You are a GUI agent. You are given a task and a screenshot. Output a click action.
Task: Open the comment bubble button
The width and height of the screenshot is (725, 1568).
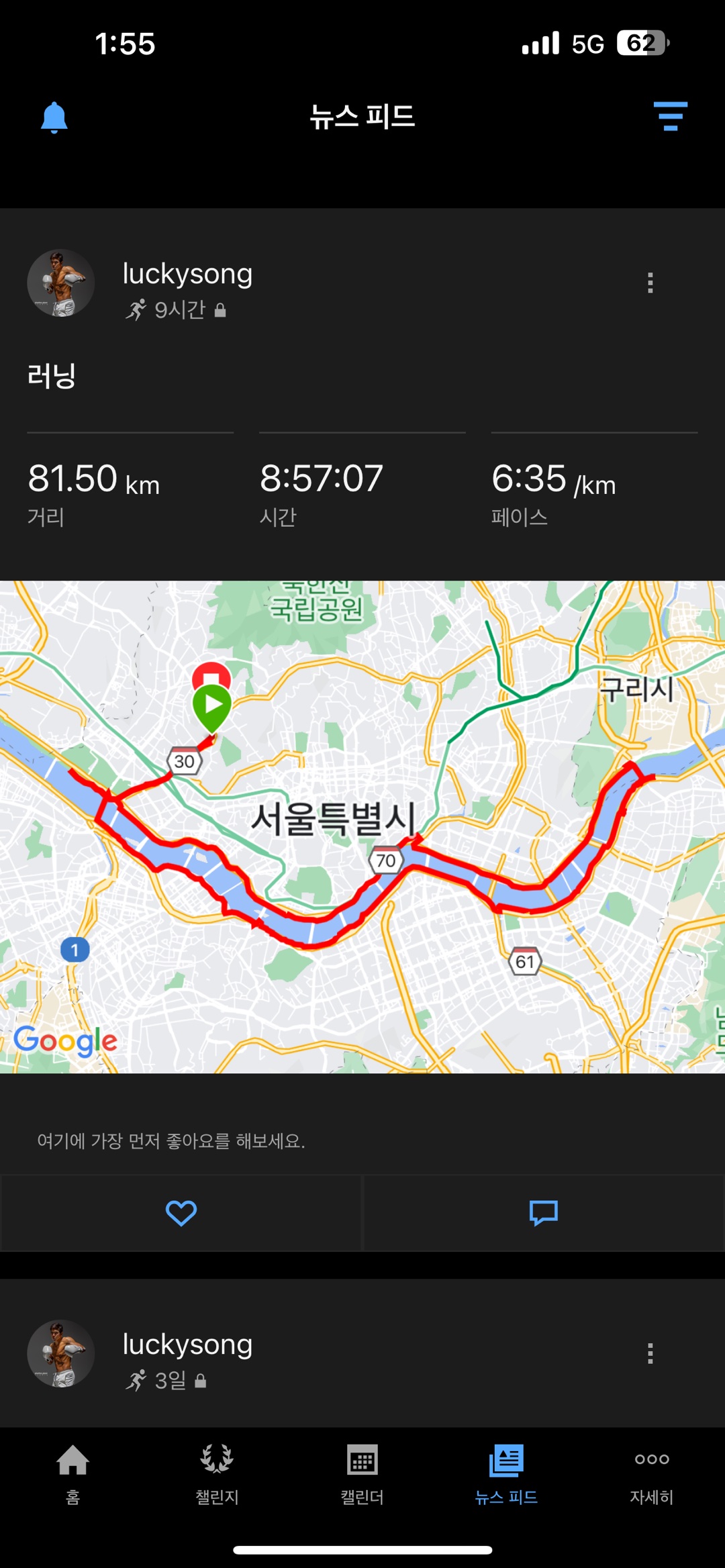pos(543,1212)
